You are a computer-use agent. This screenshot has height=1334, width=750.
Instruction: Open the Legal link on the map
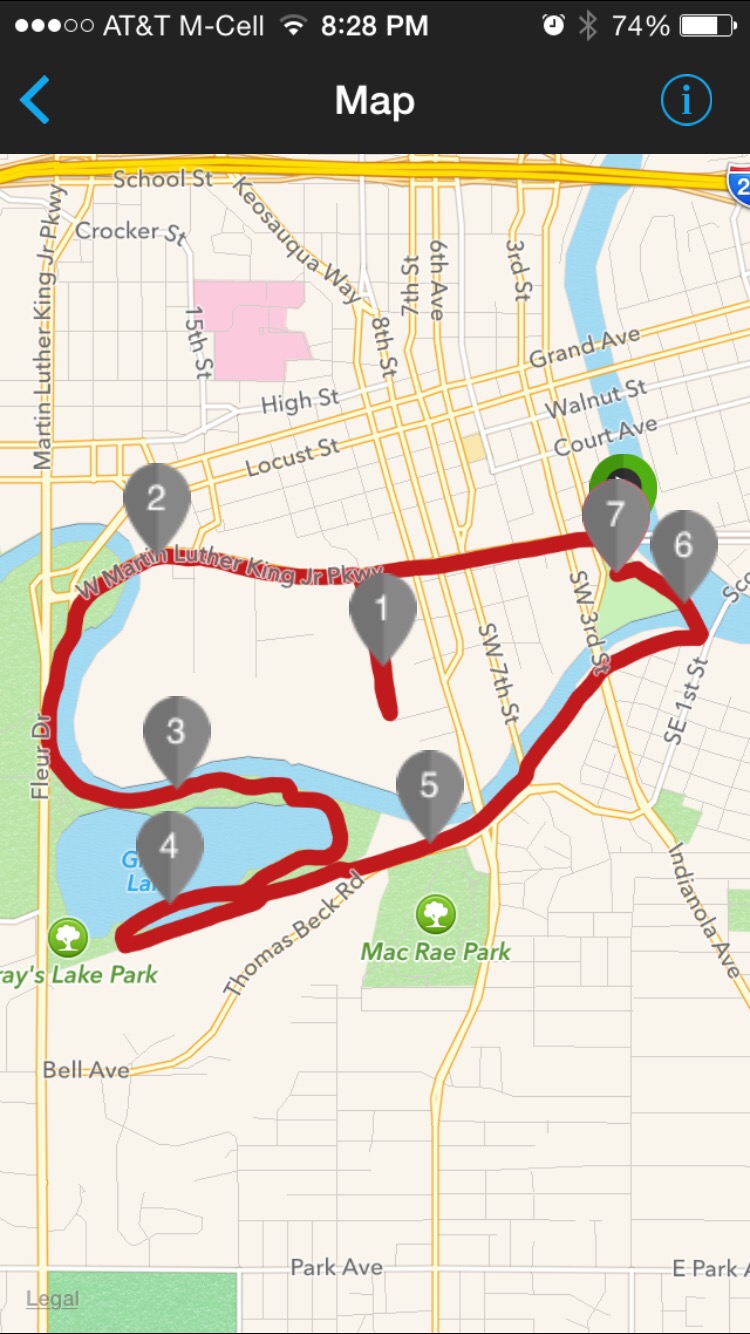pyautogui.click(x=52, y=1299)
